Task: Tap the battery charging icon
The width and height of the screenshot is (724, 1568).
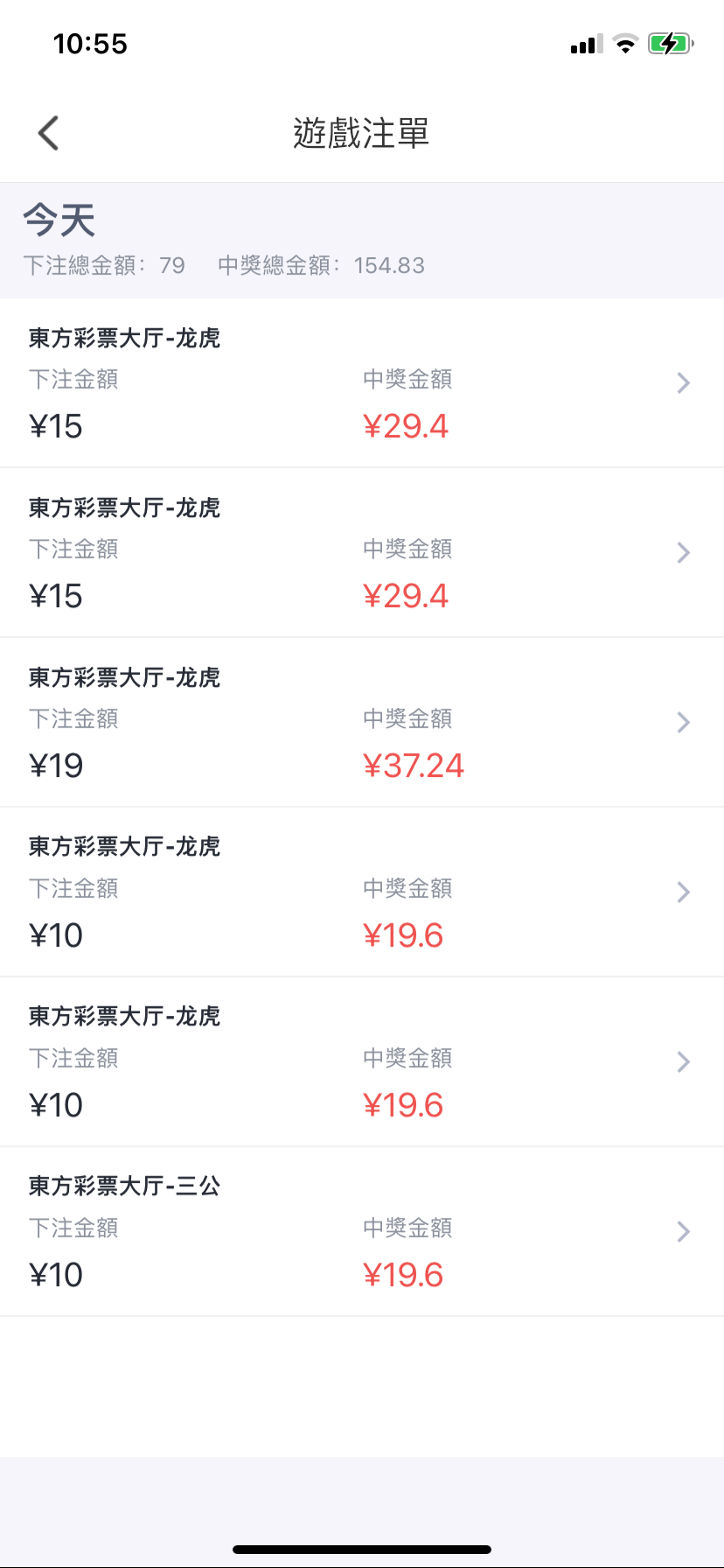Action: [x=670, y=44]
